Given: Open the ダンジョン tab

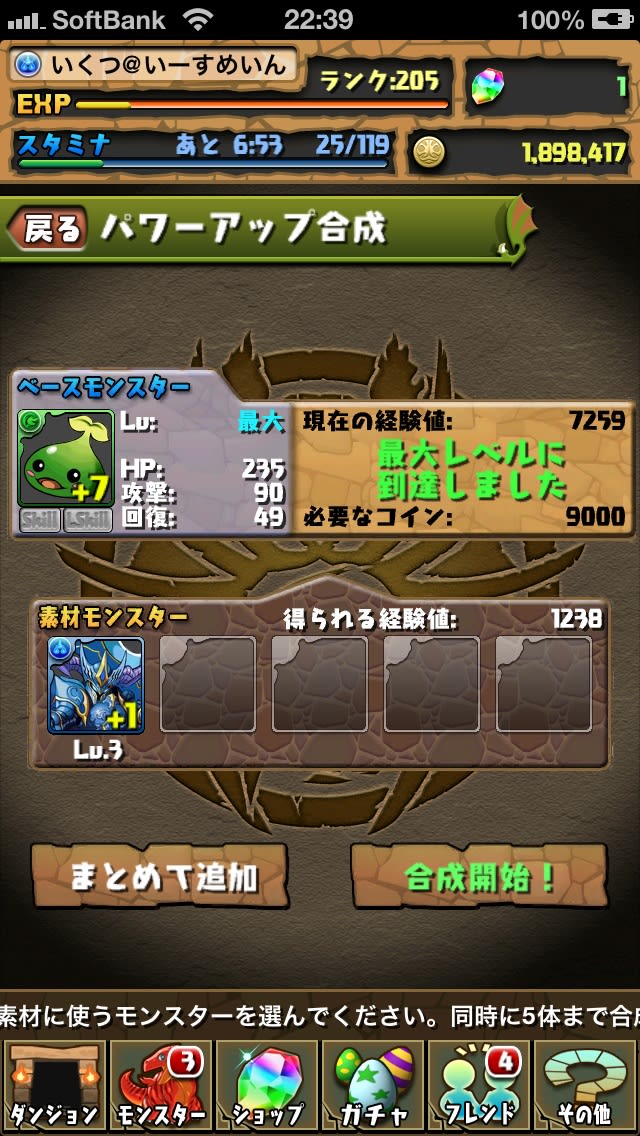Looking at the screenshot, I should 53,1085.
